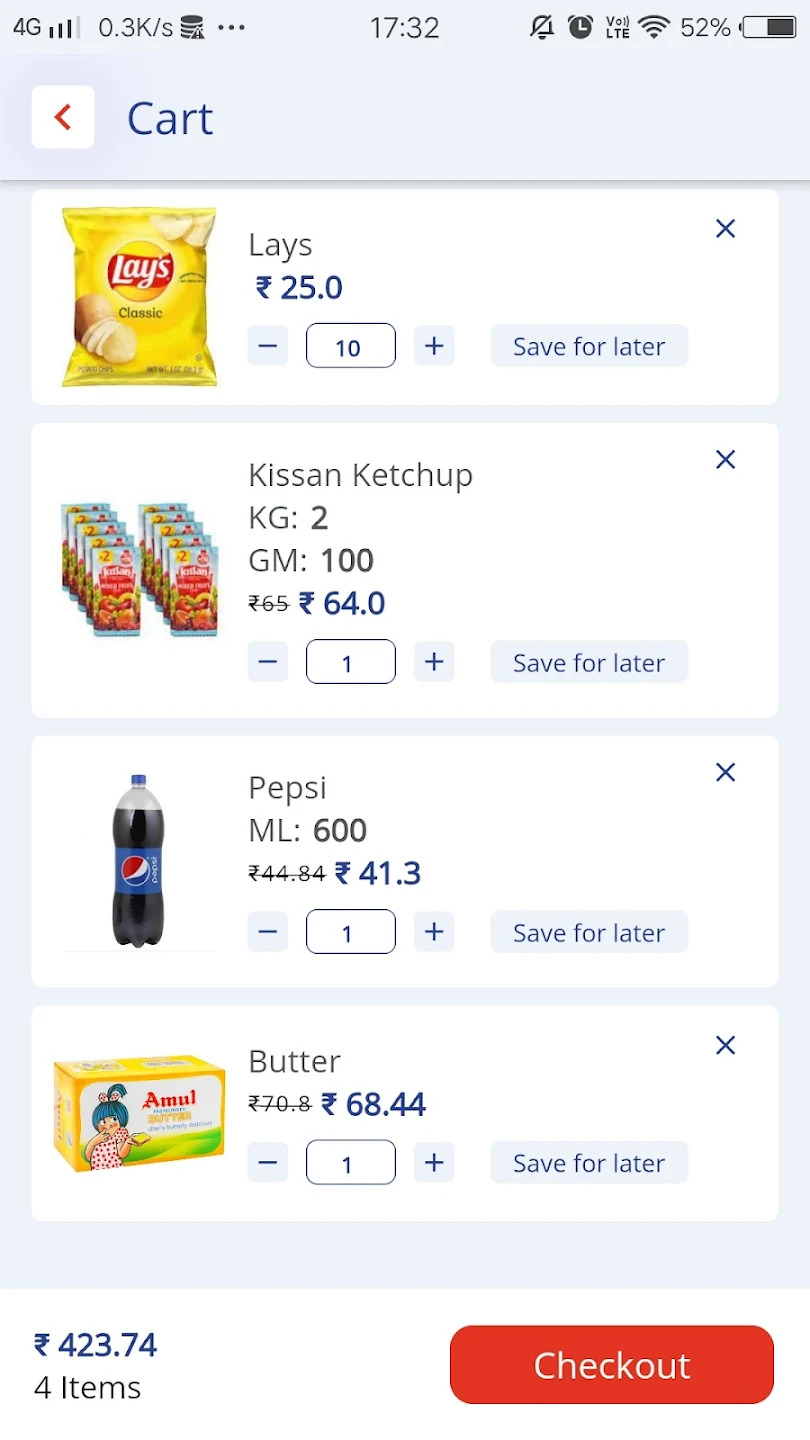
Task: Decrease Lays quantity by one
Action: click(267, 346)
